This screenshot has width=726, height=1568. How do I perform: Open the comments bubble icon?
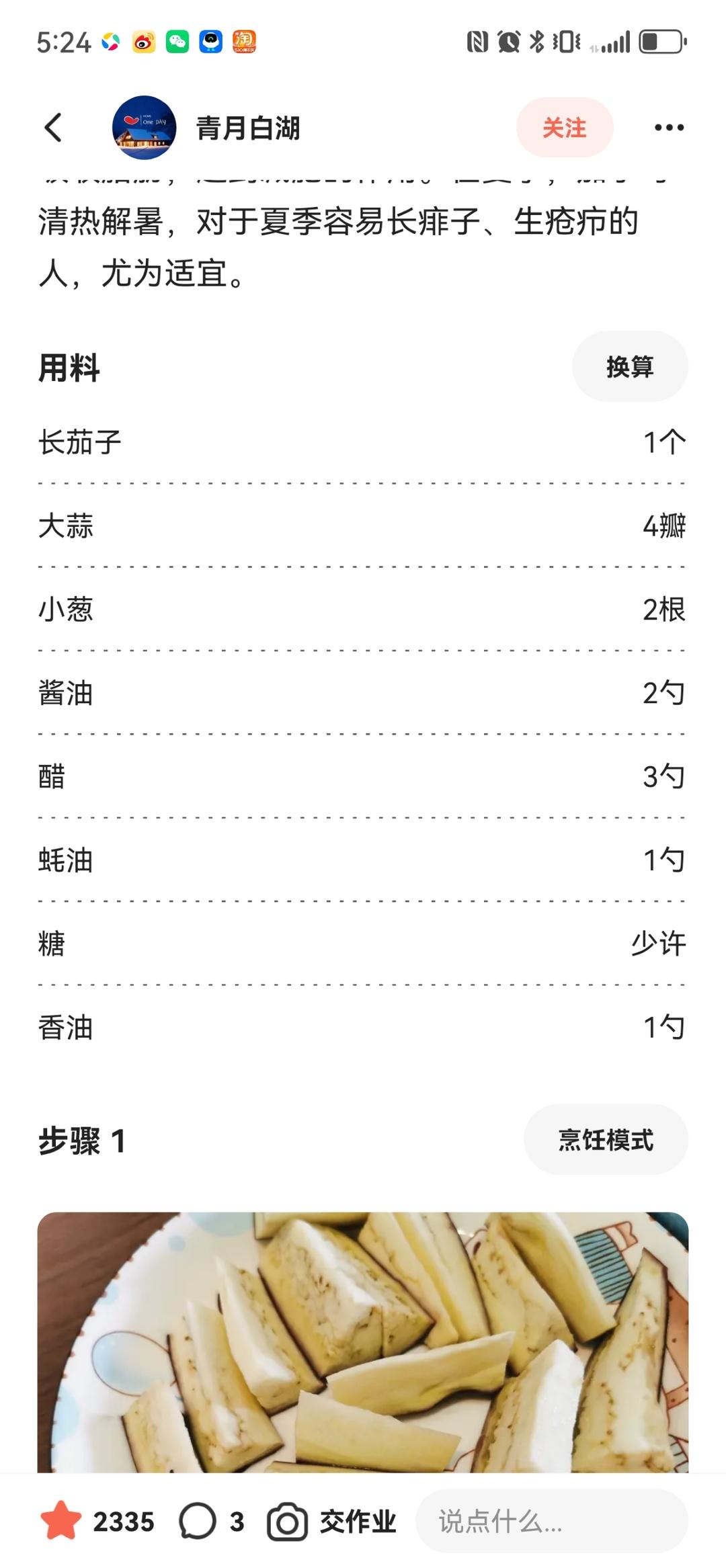point(198,1522)
